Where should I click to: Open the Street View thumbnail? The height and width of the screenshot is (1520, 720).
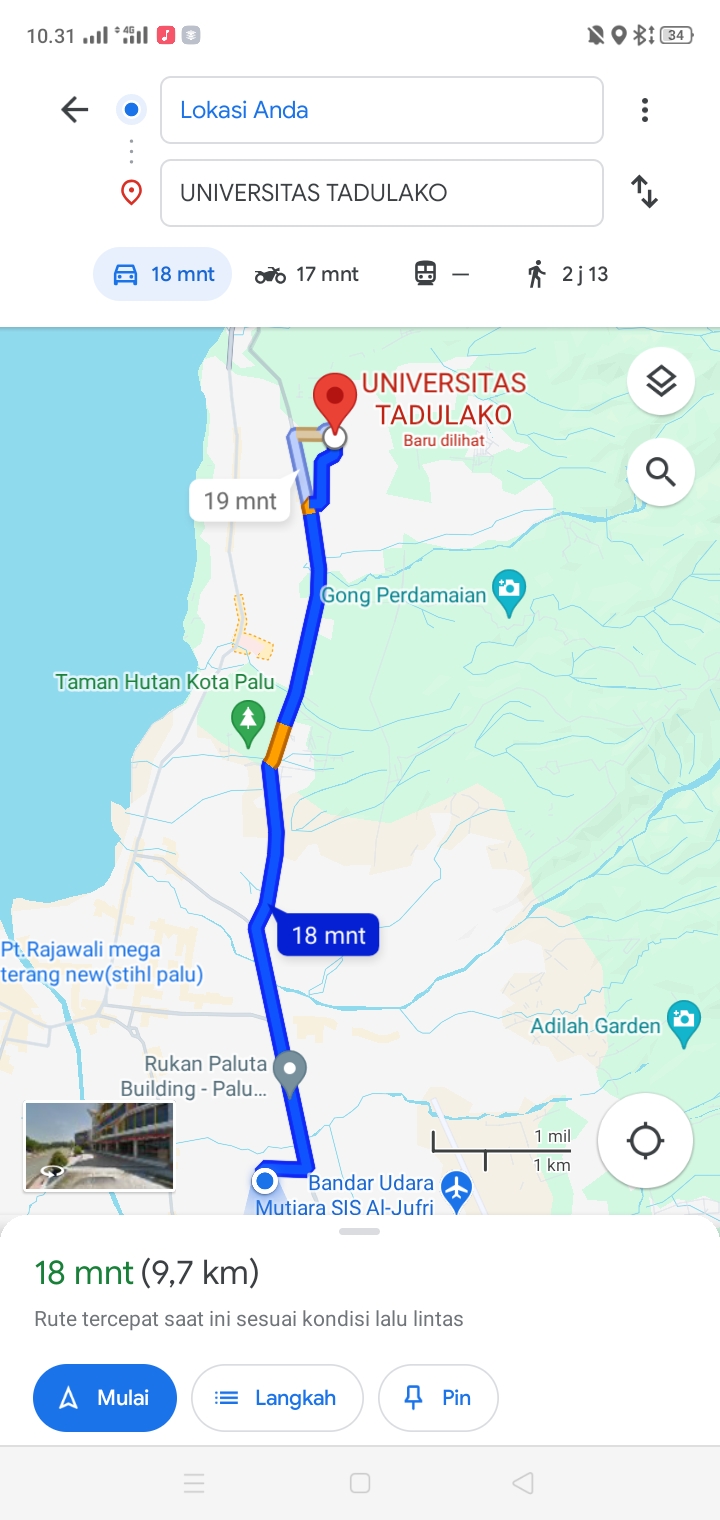tap(99, 1146)
